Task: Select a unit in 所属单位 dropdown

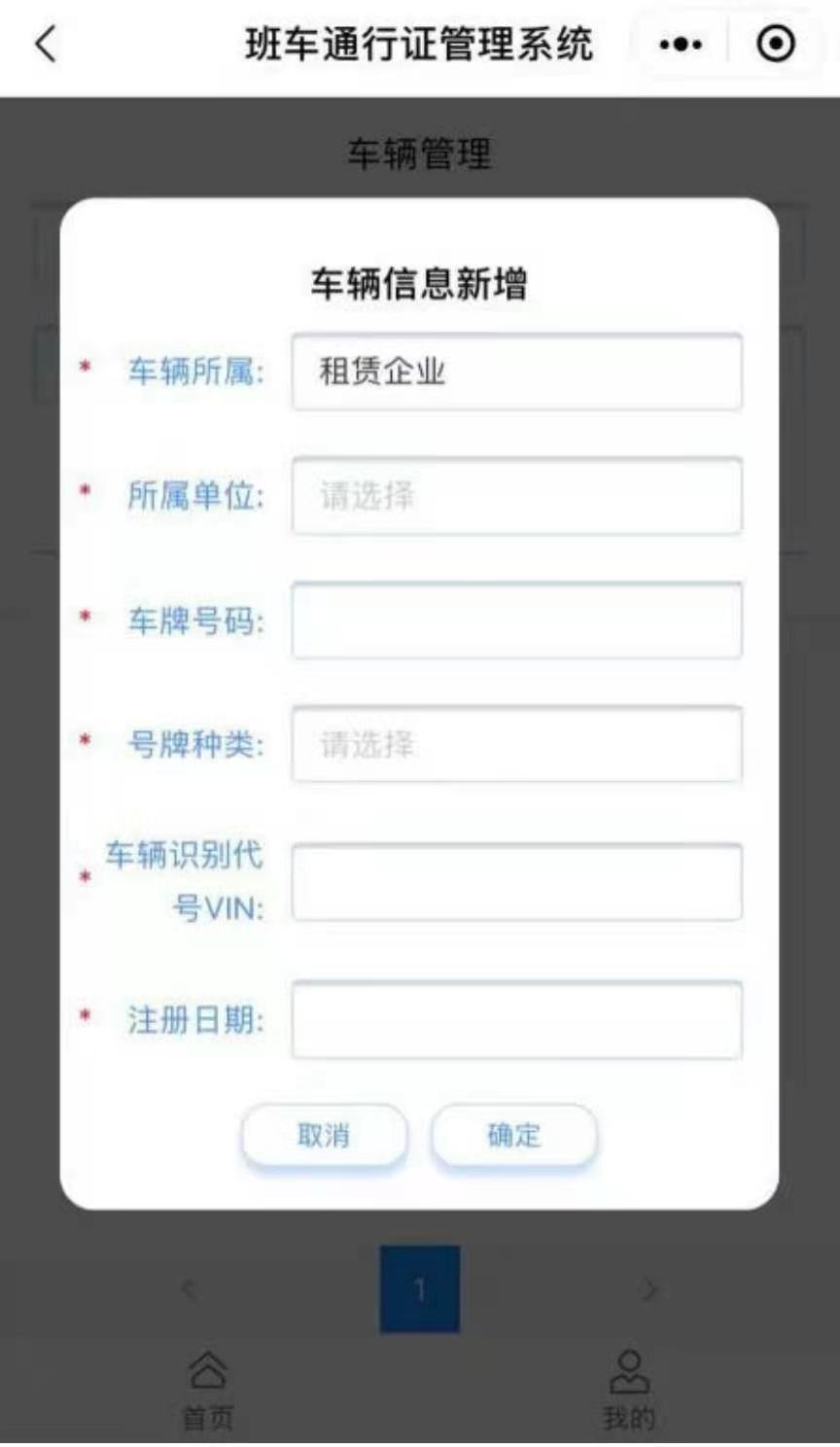Action: click(516, 496)
